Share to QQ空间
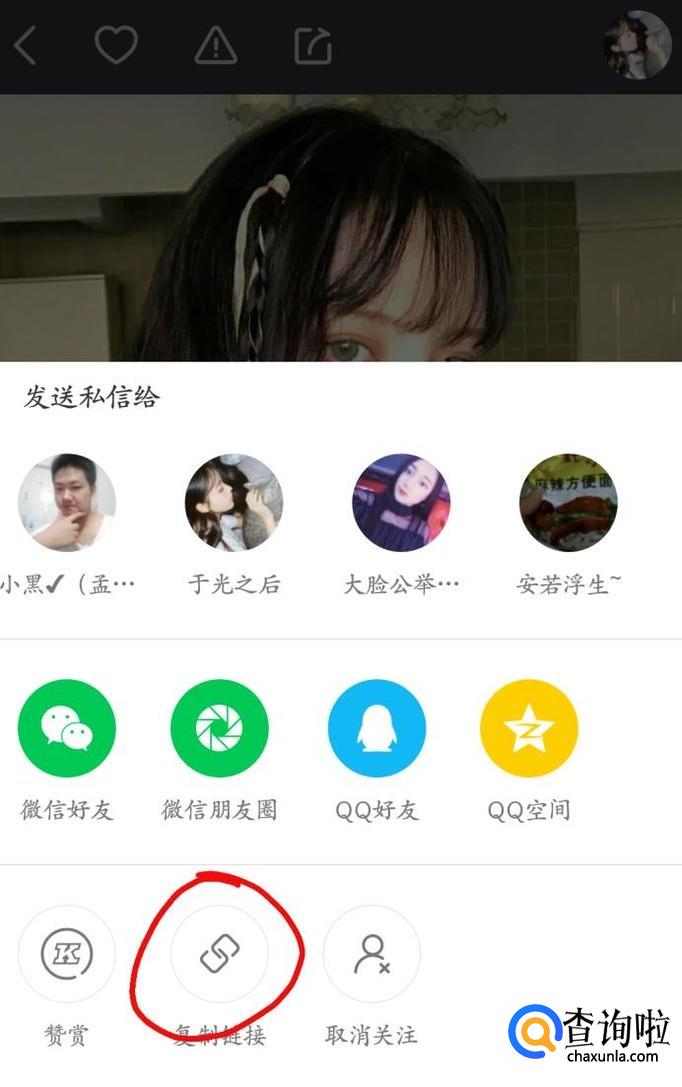Screen dimensions: 682x1087 [529, 728]
